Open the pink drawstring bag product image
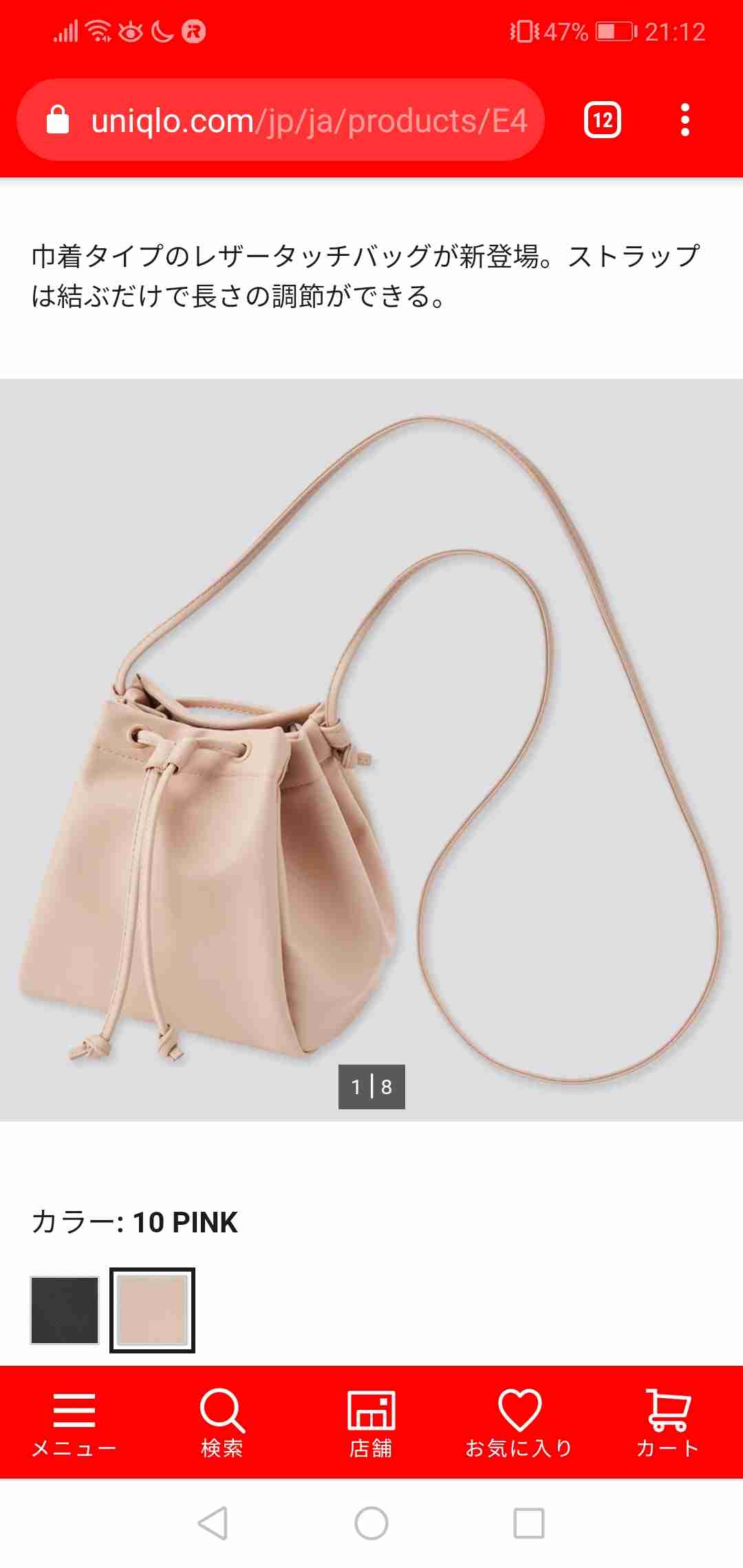 (371, 750)
